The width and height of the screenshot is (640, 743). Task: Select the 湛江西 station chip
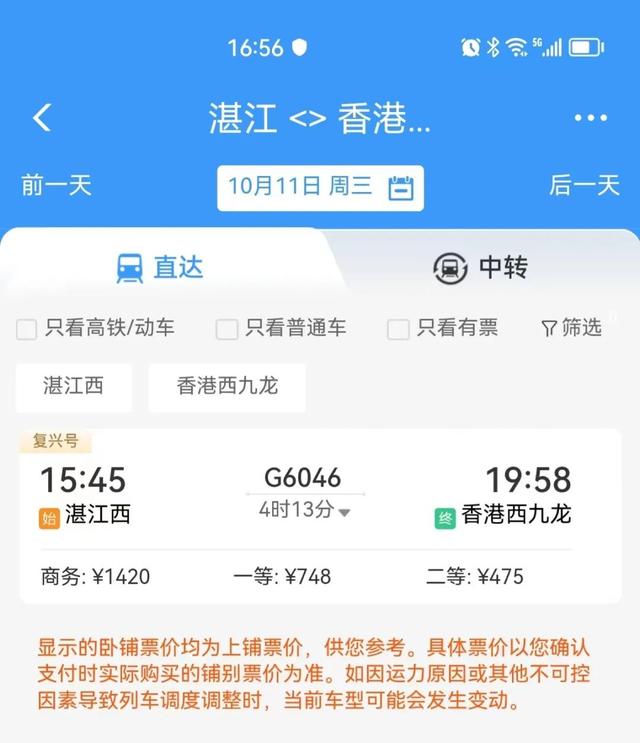point(73,386)
